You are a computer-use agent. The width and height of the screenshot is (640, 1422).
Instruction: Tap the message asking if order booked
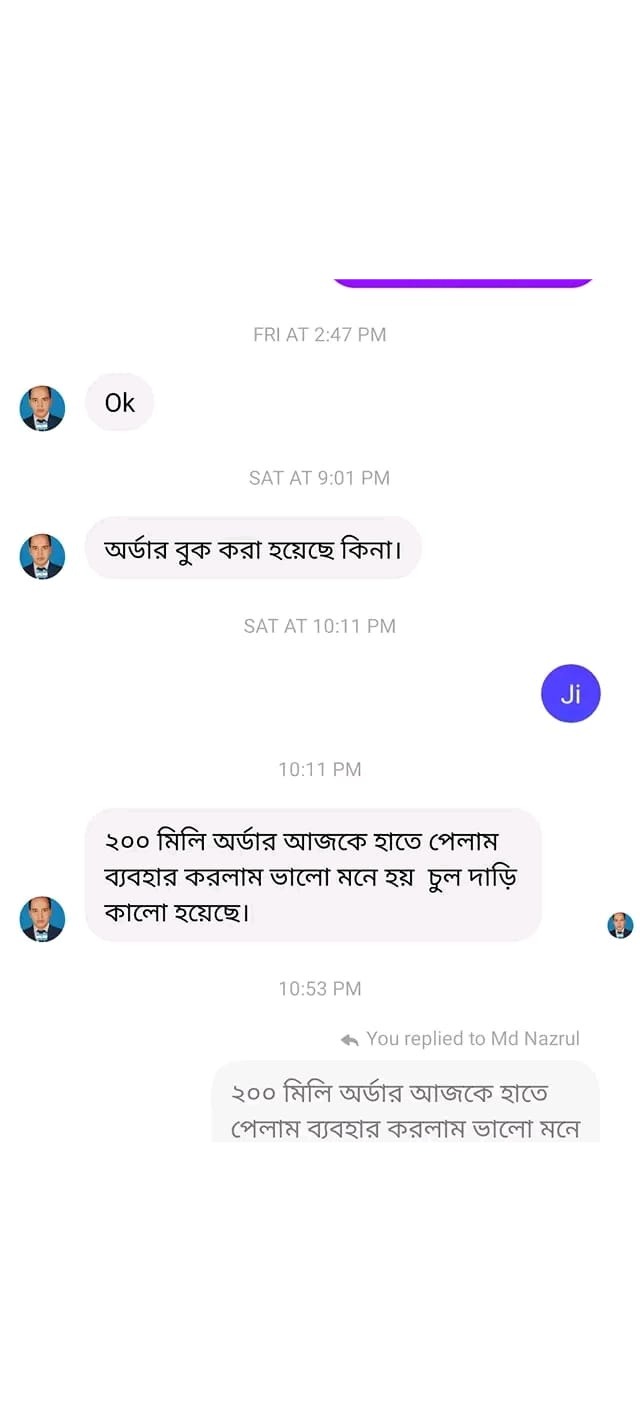[x=253, y=548]
